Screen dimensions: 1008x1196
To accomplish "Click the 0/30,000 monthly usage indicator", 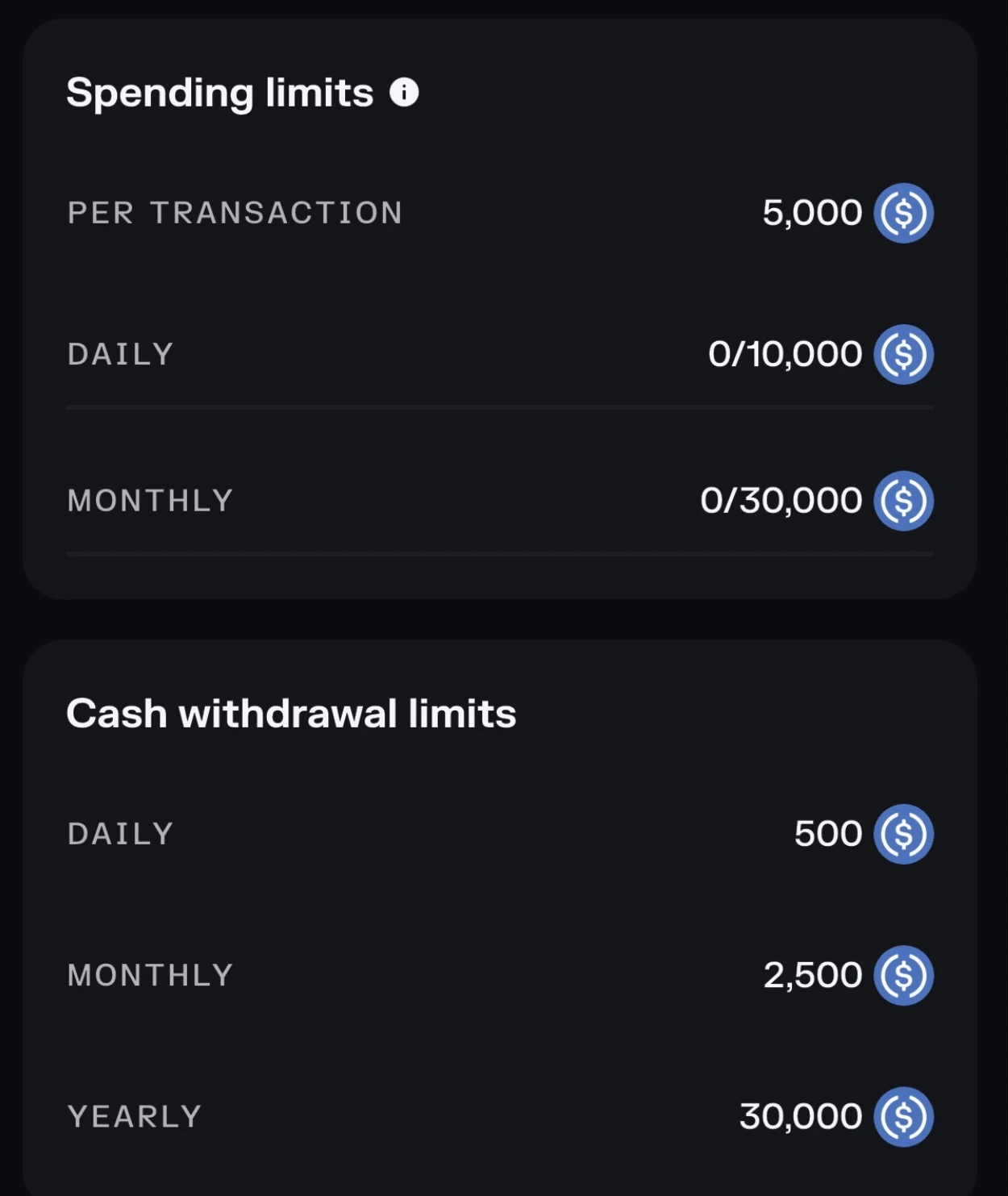I will (780, 500).
